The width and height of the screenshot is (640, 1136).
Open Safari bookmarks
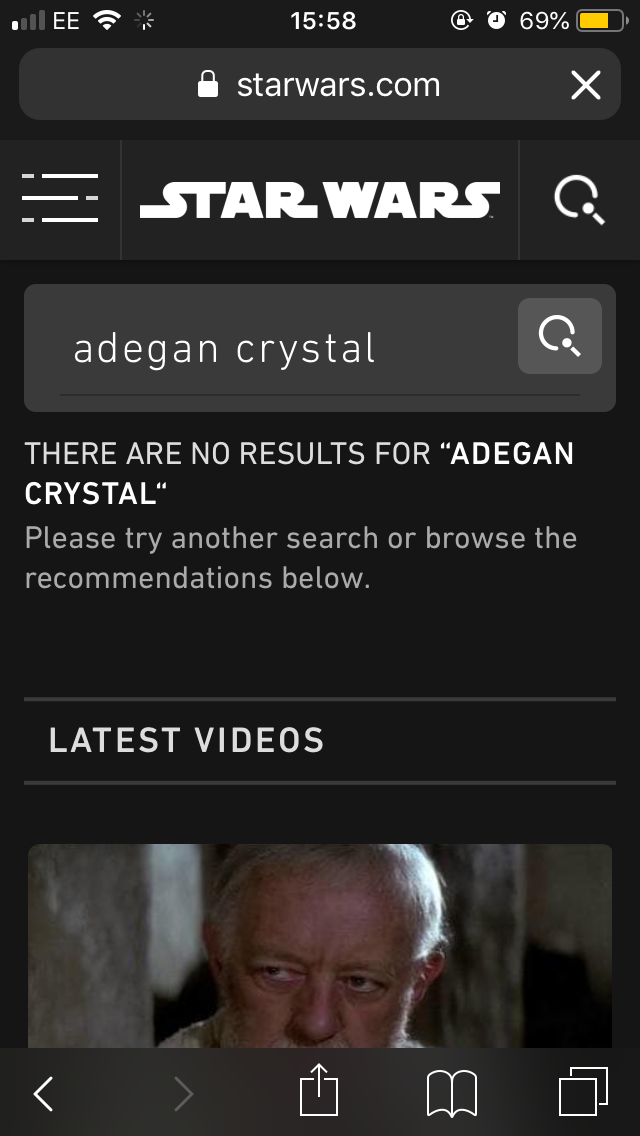[452, 1093]
